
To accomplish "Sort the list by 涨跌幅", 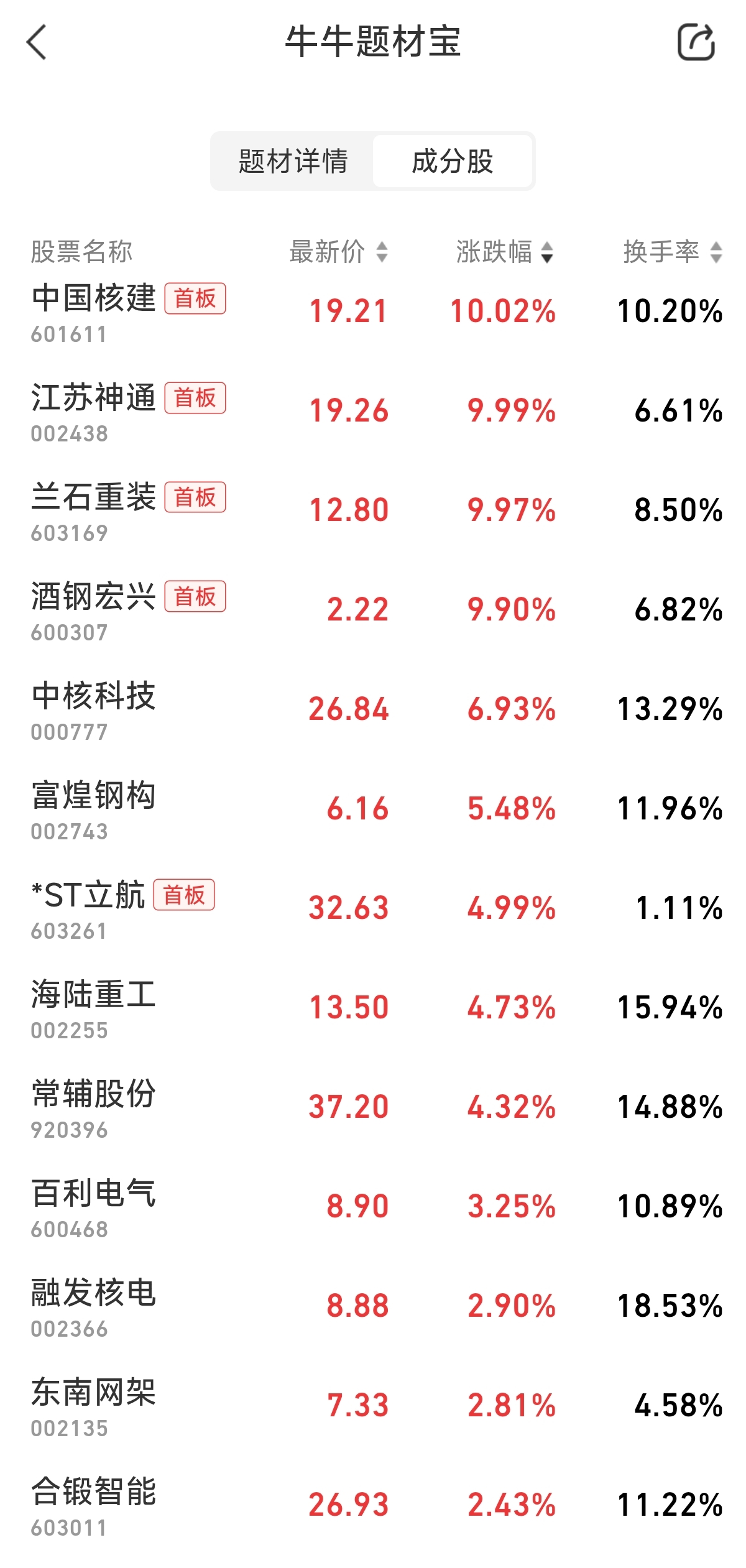I will [x=505, y=252].
